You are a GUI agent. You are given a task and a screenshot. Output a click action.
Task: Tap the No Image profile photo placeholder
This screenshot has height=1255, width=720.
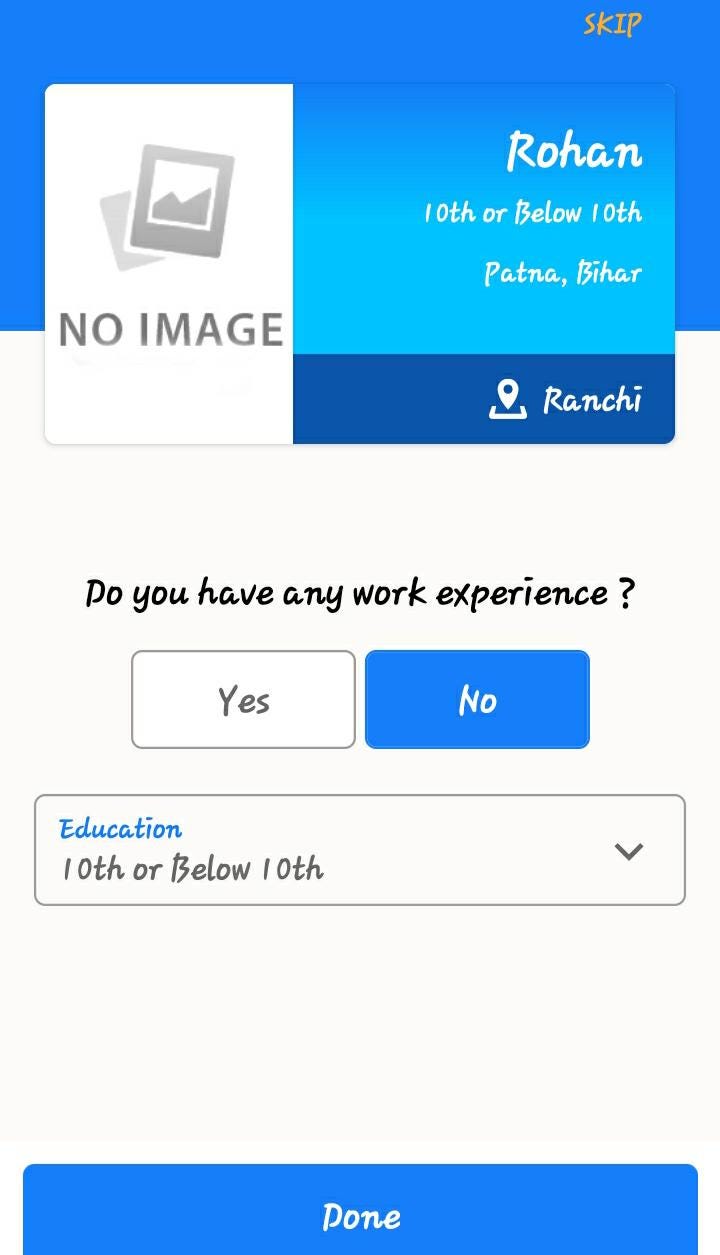click(169, 264)
